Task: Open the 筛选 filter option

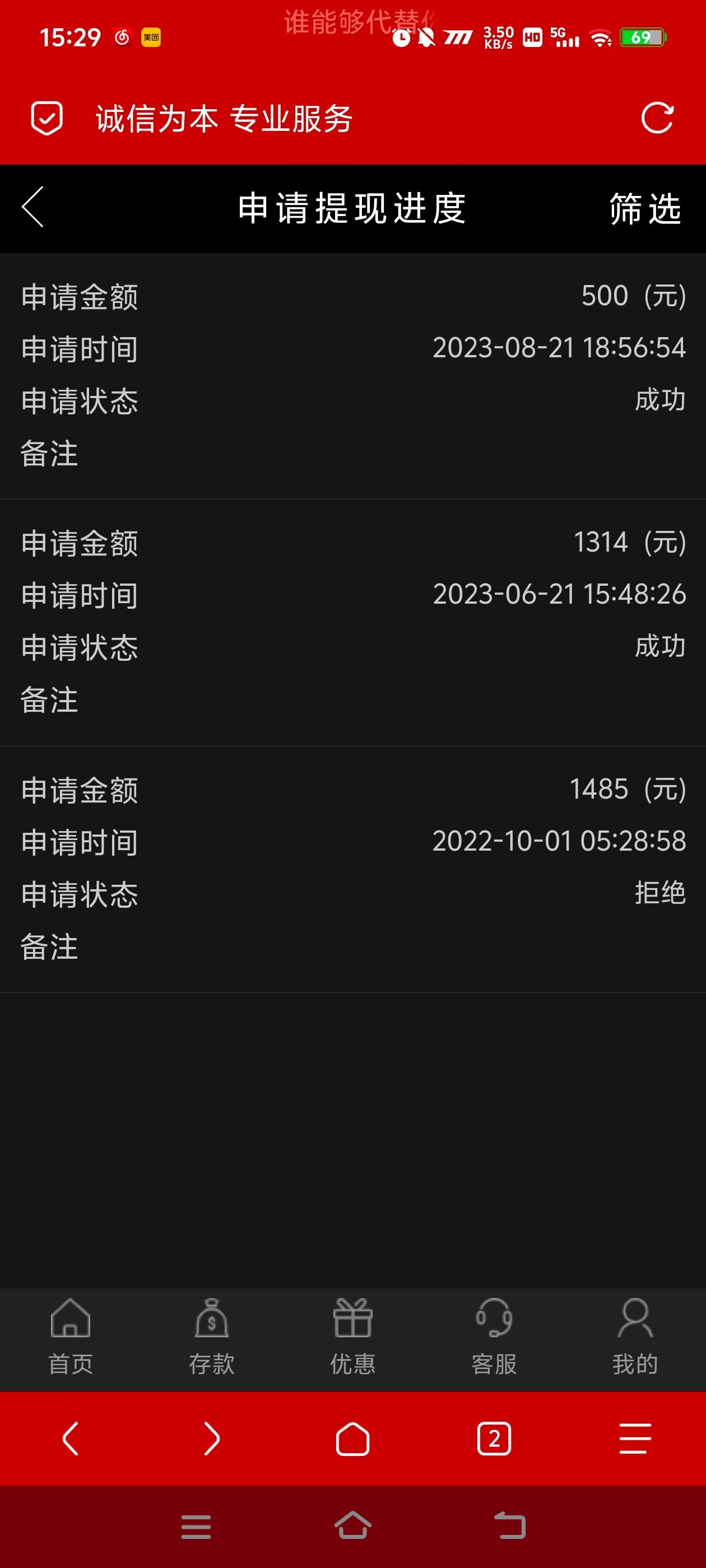Action: coord(644,209)
